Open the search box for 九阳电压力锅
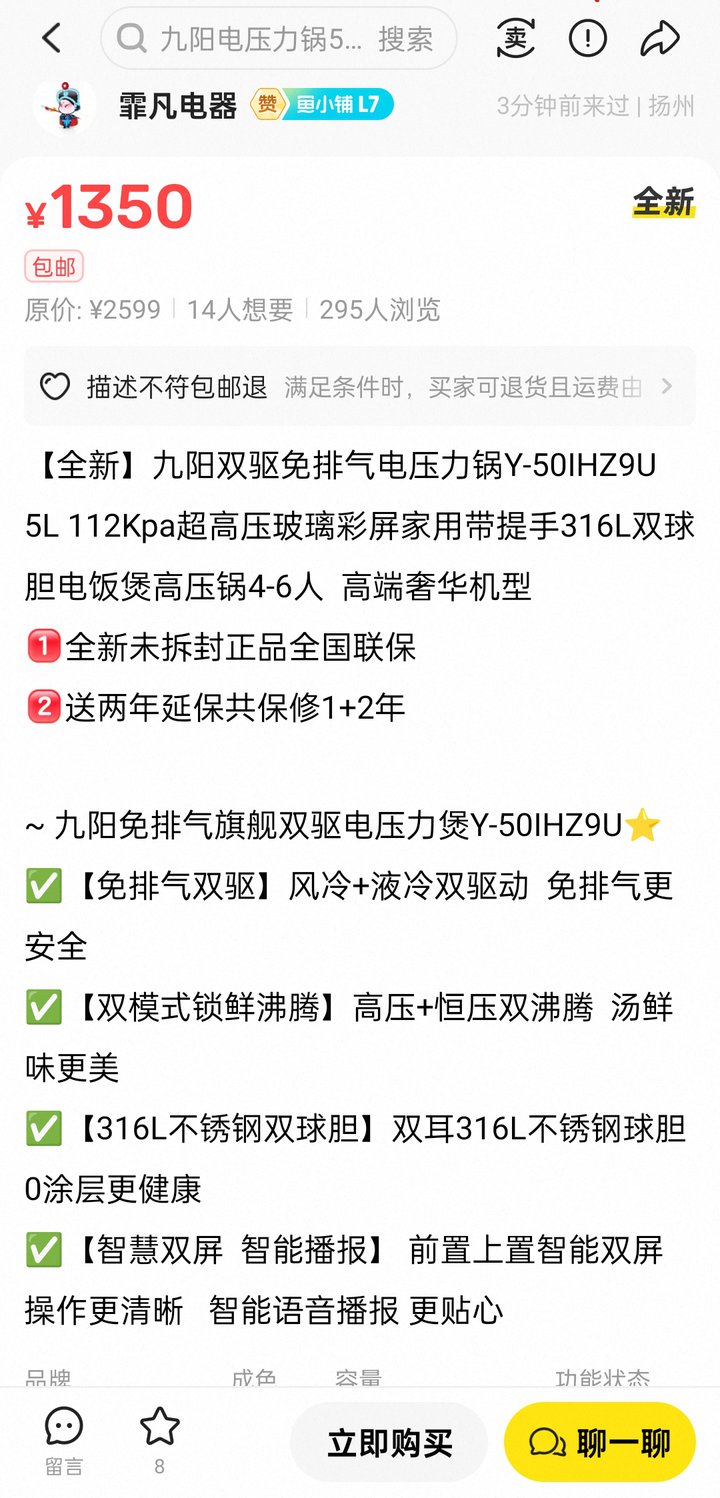This screenshot has width=720, height=1498. click(279, 39)
